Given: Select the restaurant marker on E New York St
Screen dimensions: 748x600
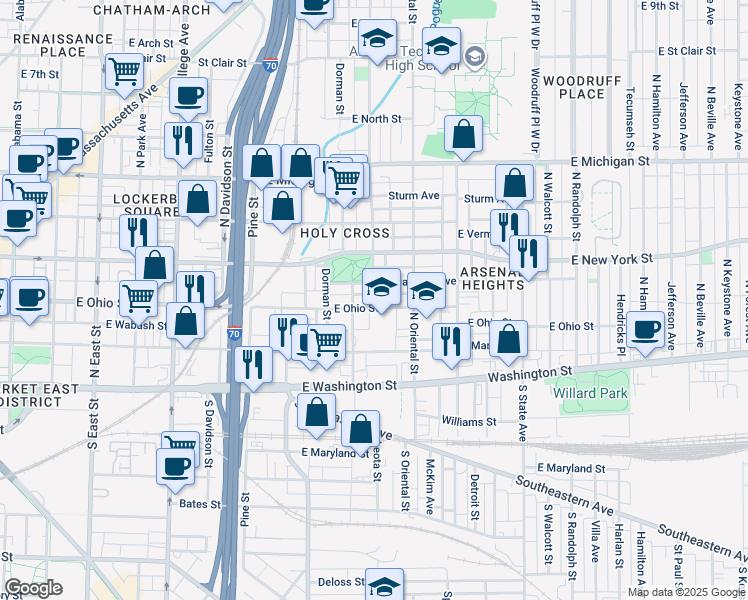Looking at the screenshot, I should [528, 253].
